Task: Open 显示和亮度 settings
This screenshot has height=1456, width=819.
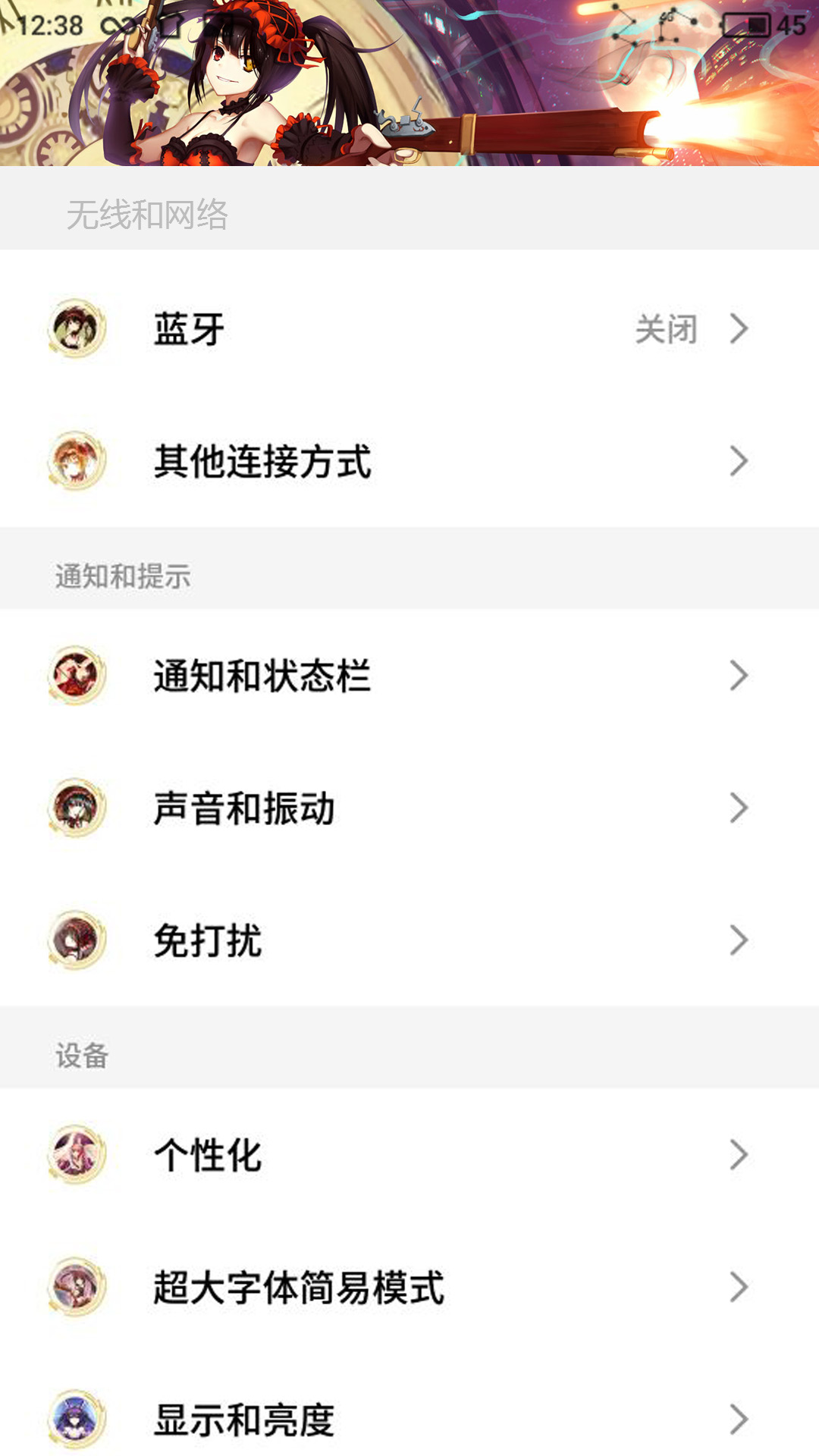Action: (409, 1420)
